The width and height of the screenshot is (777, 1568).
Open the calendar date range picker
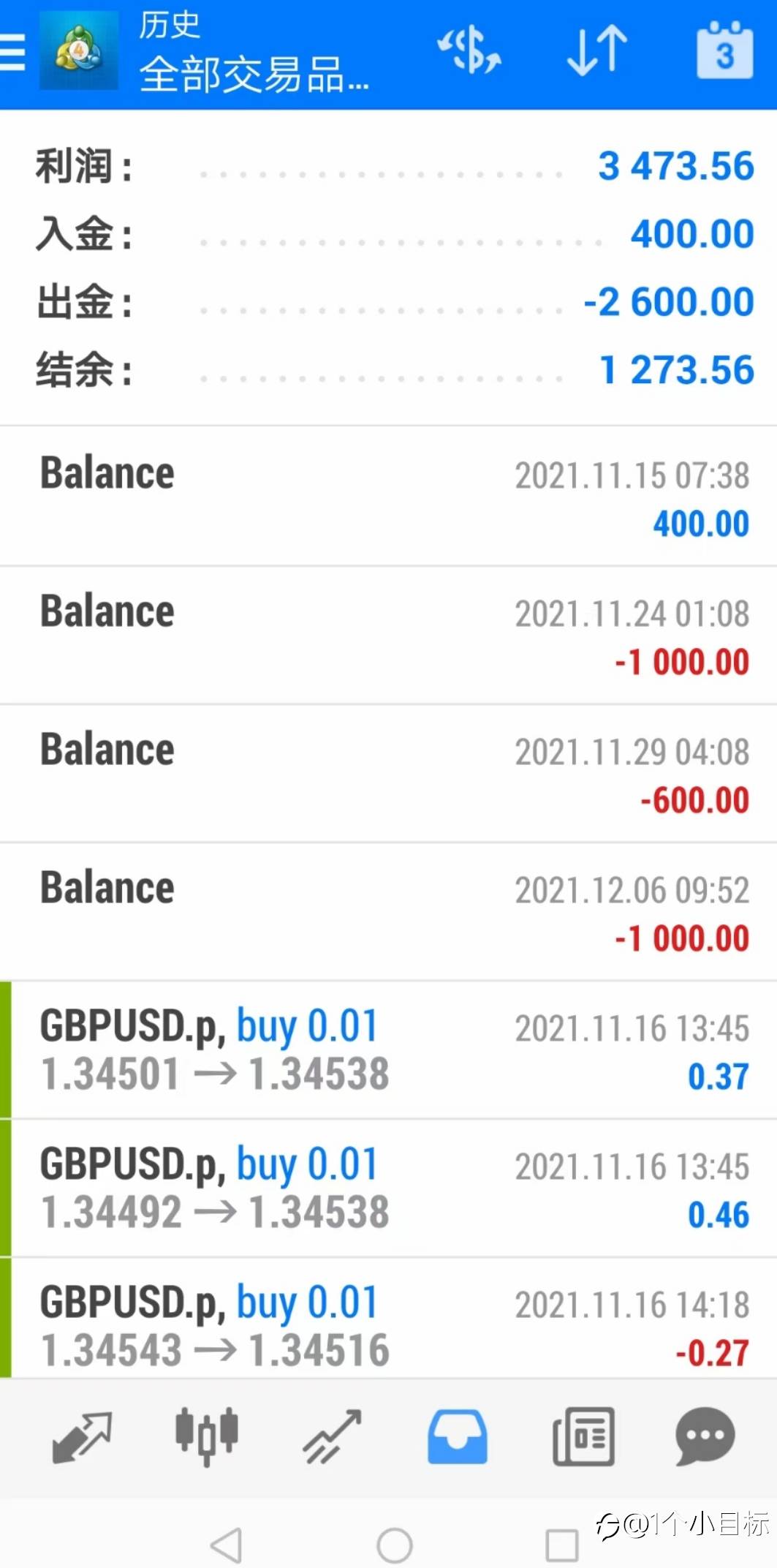tap(724, 50)
